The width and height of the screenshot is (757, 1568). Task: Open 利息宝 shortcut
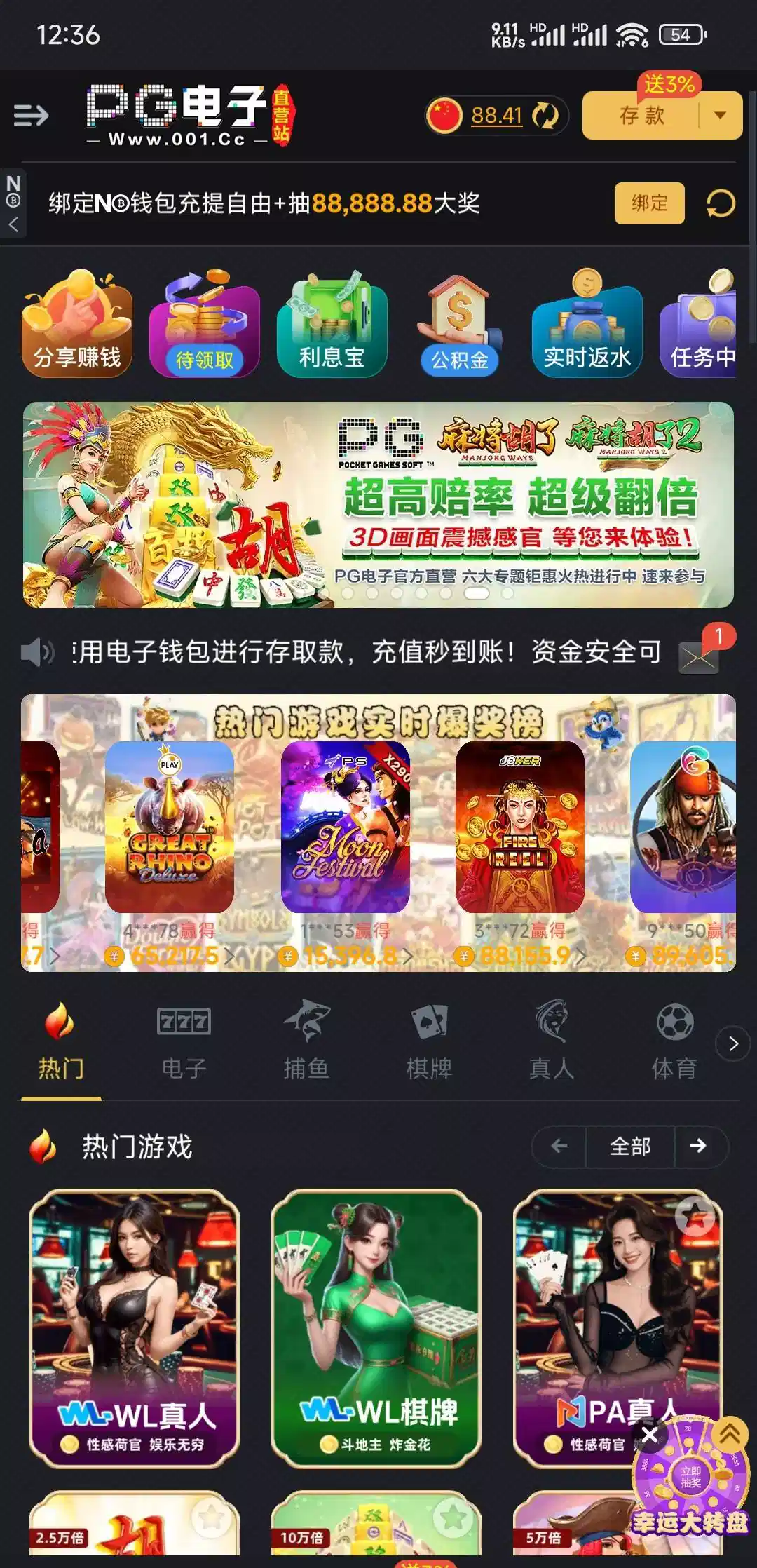(x=332, y=325)
